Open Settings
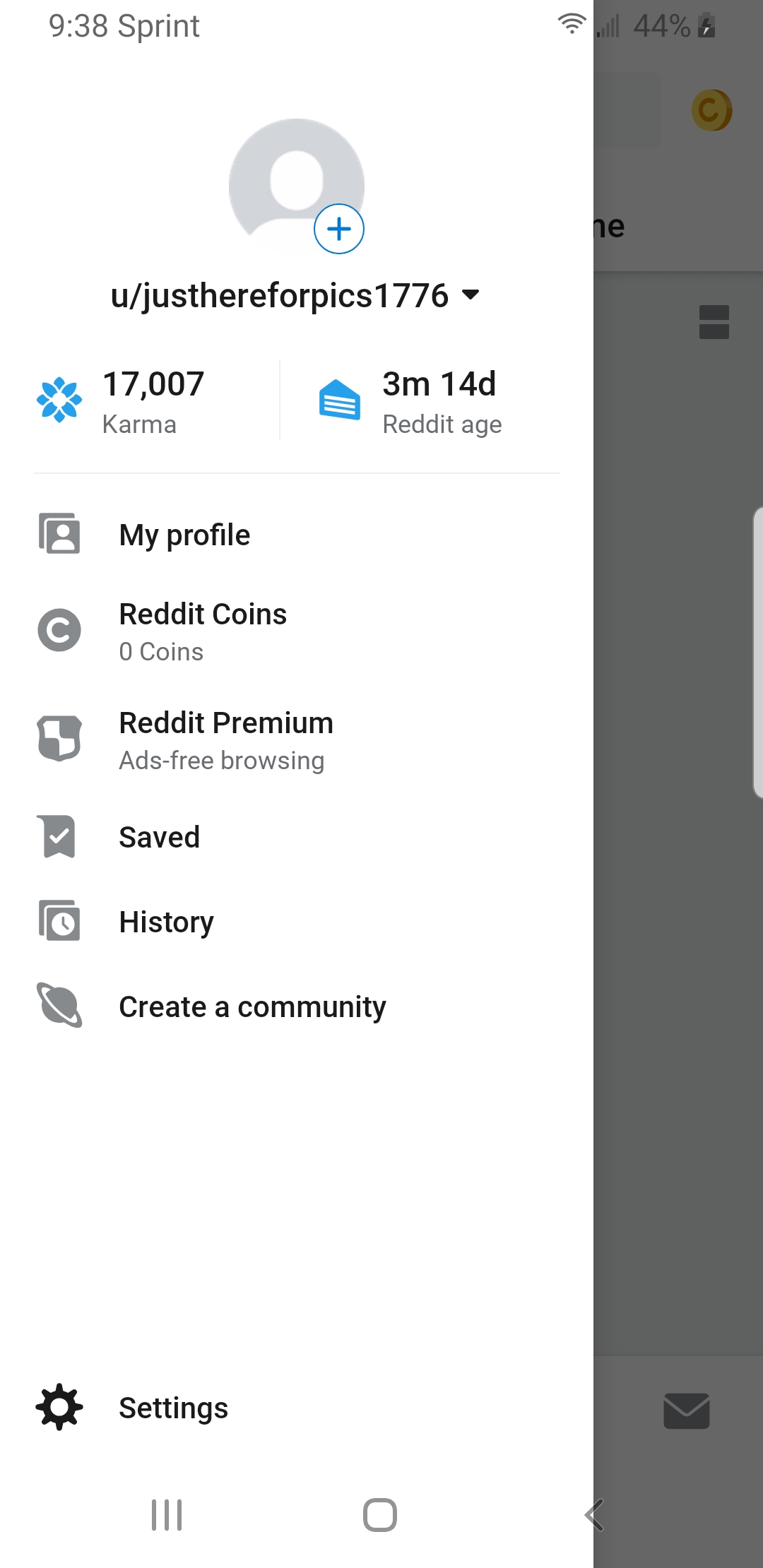This screenshot has height=1568, width=763. [173, 1408]
